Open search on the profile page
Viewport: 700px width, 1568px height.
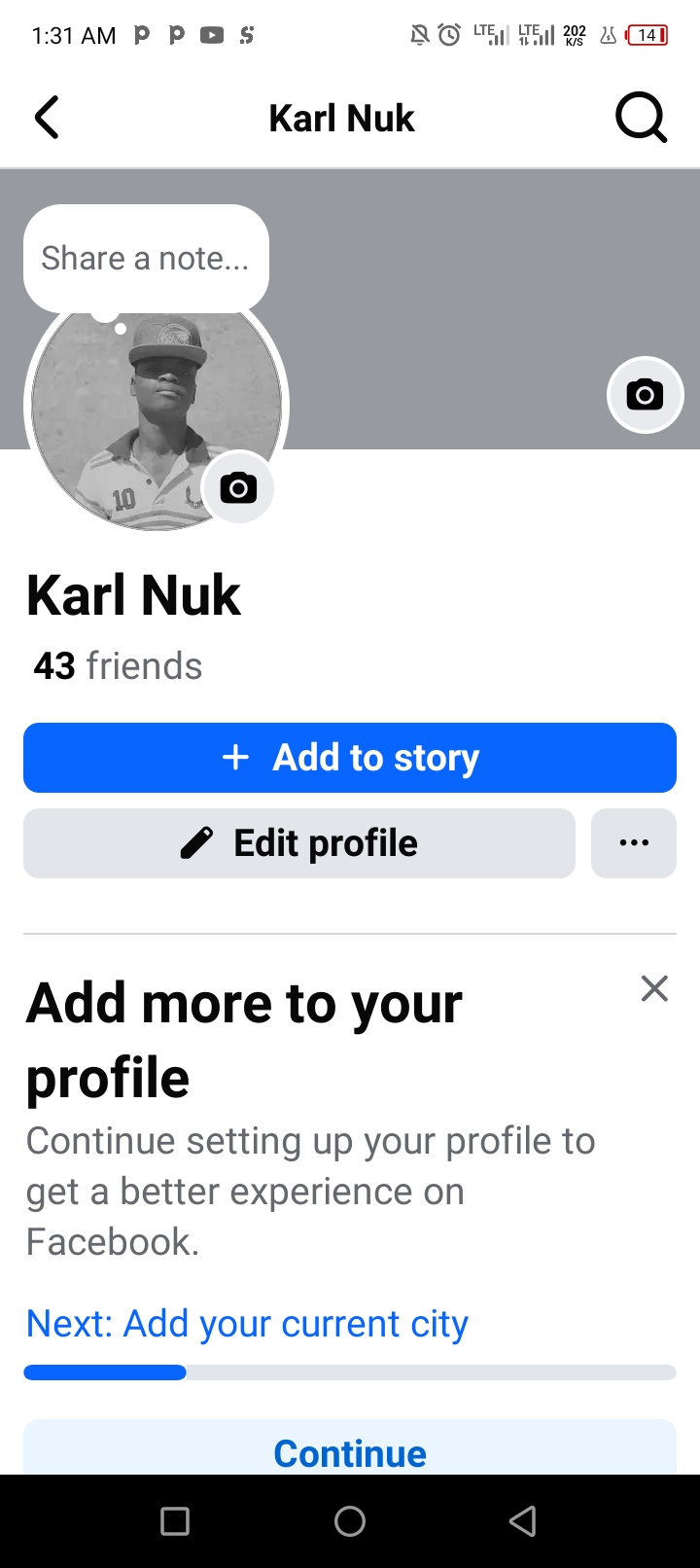[641, 118]
